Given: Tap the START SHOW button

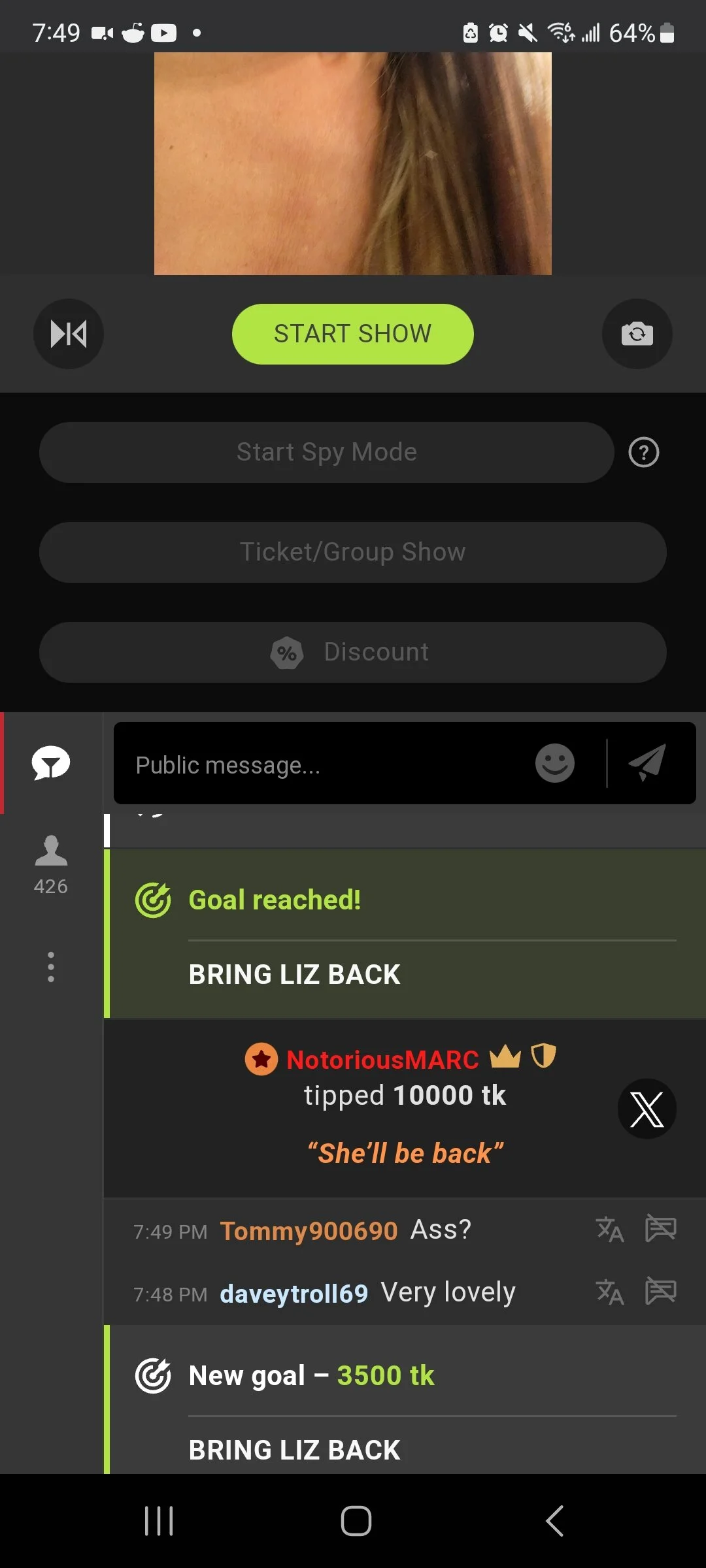Looking at the screenshot, I should tap(352, 334).
